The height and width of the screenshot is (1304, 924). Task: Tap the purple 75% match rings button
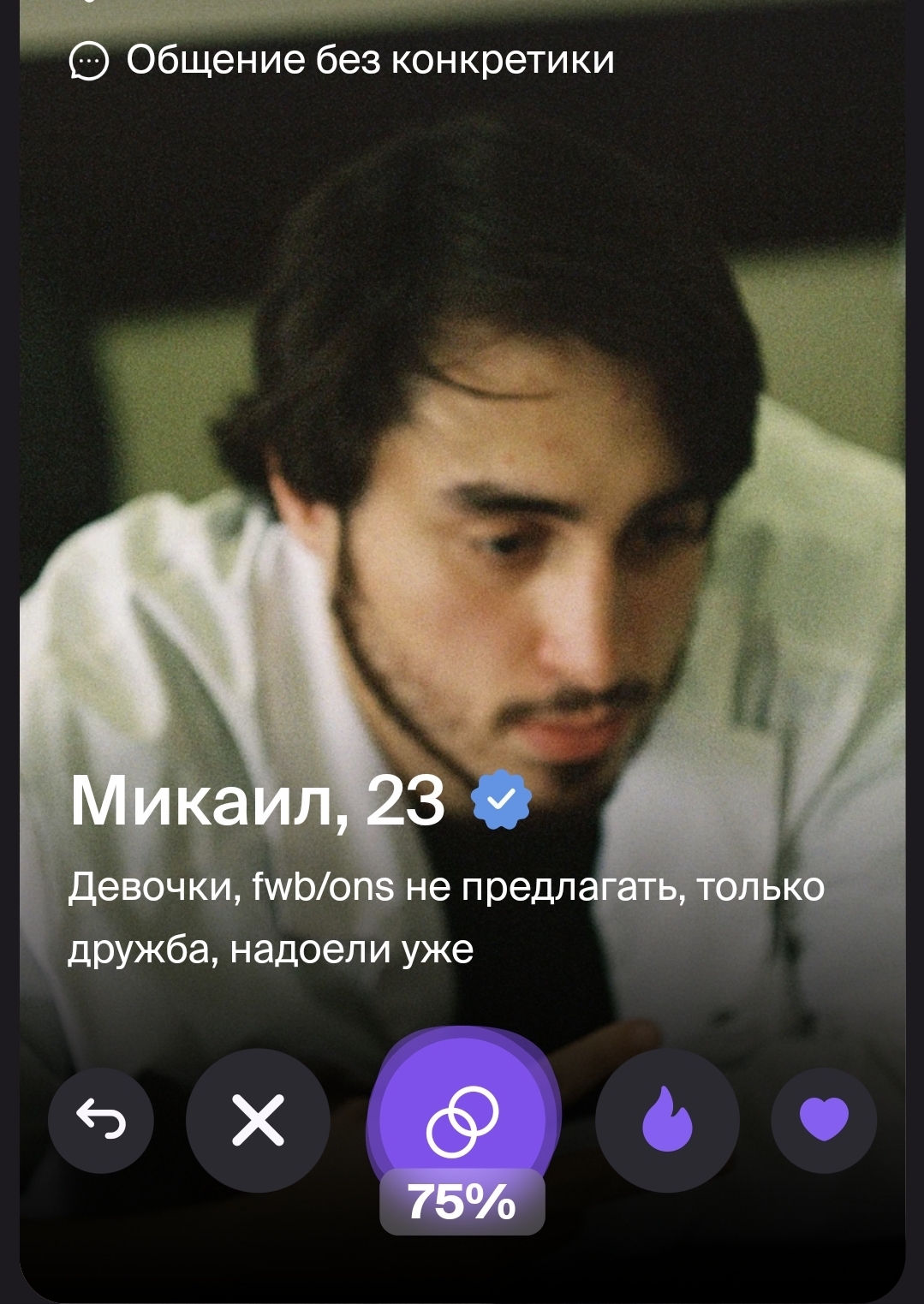(x=462, y=1119)
